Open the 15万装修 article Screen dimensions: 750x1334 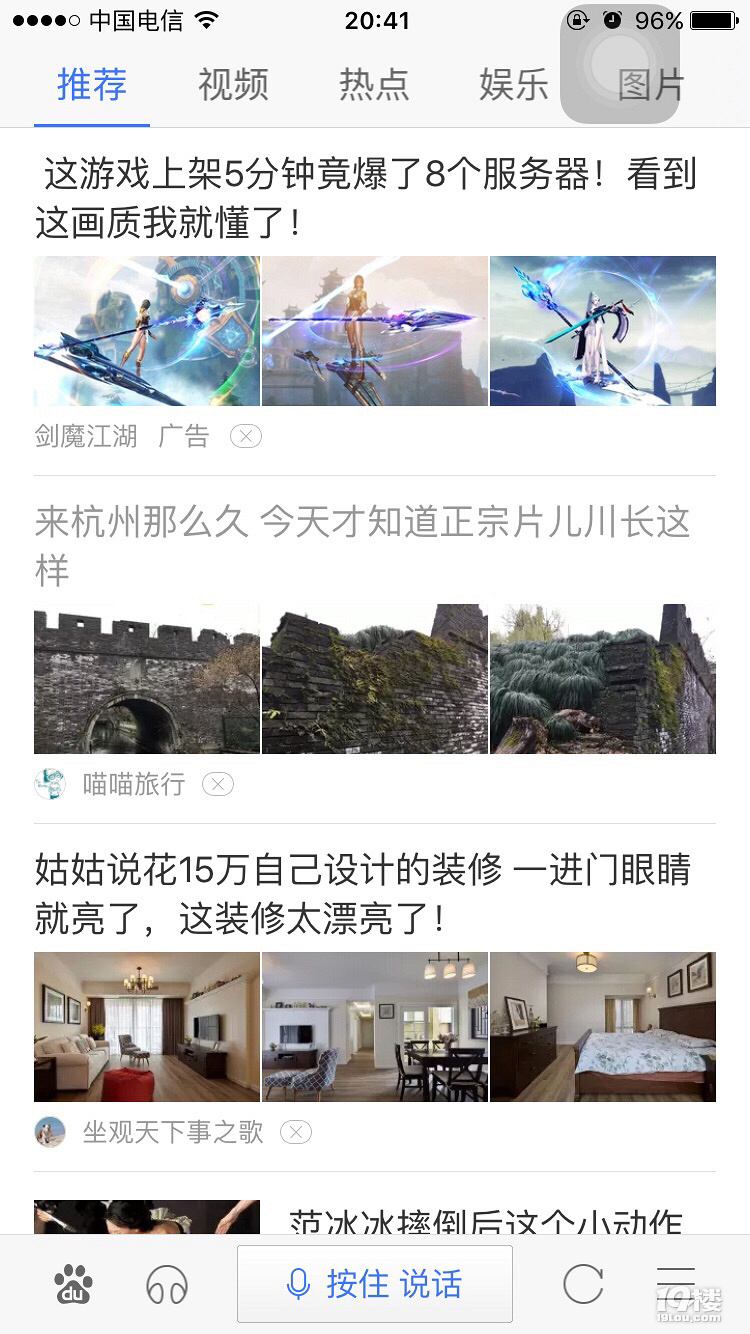click(x=362, y=893)
